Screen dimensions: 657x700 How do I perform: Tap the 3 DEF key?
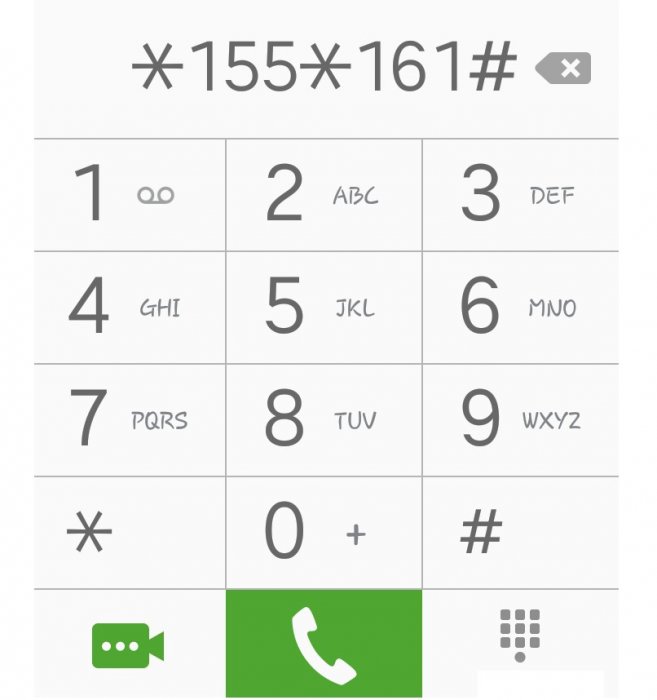[x=519, y=195]
